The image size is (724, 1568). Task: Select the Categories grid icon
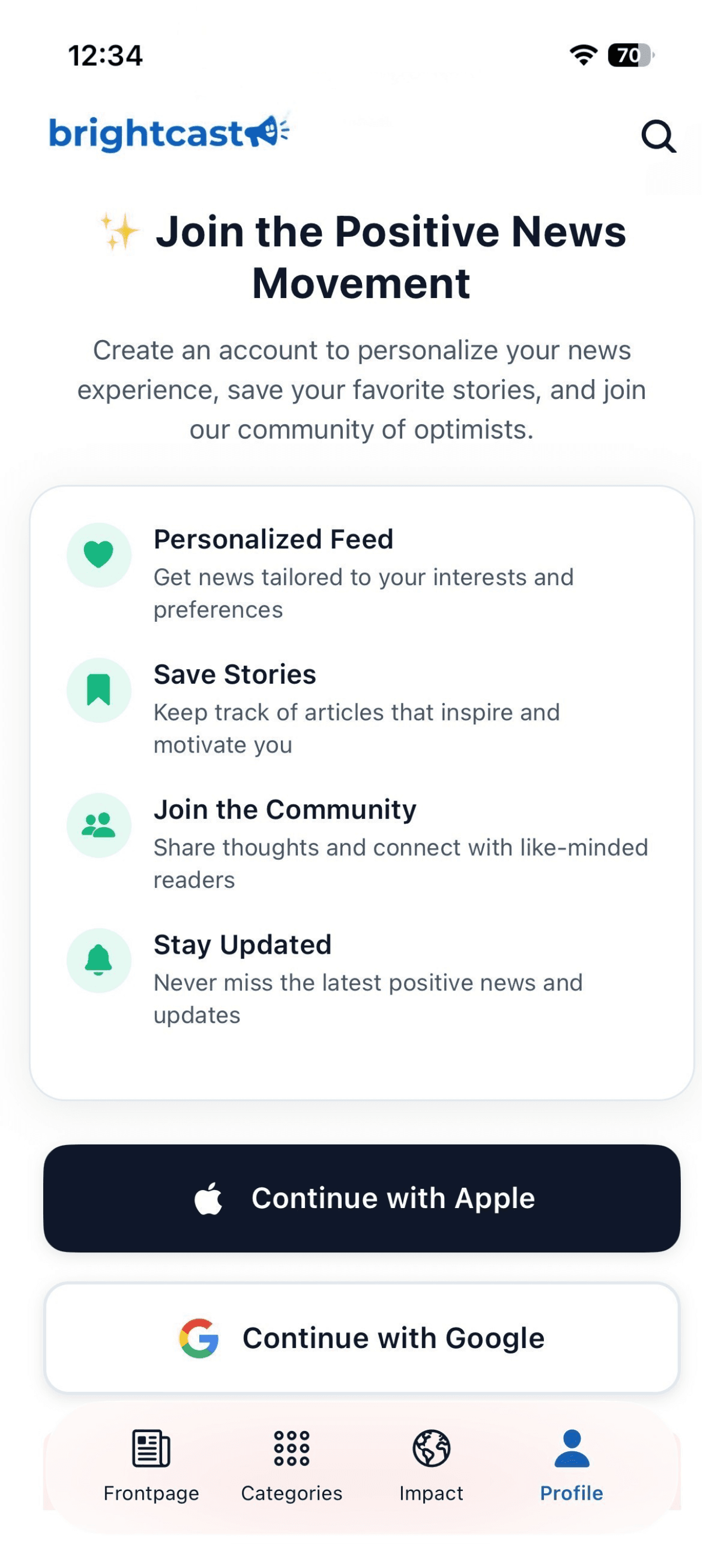click(x=293, y=1448)
